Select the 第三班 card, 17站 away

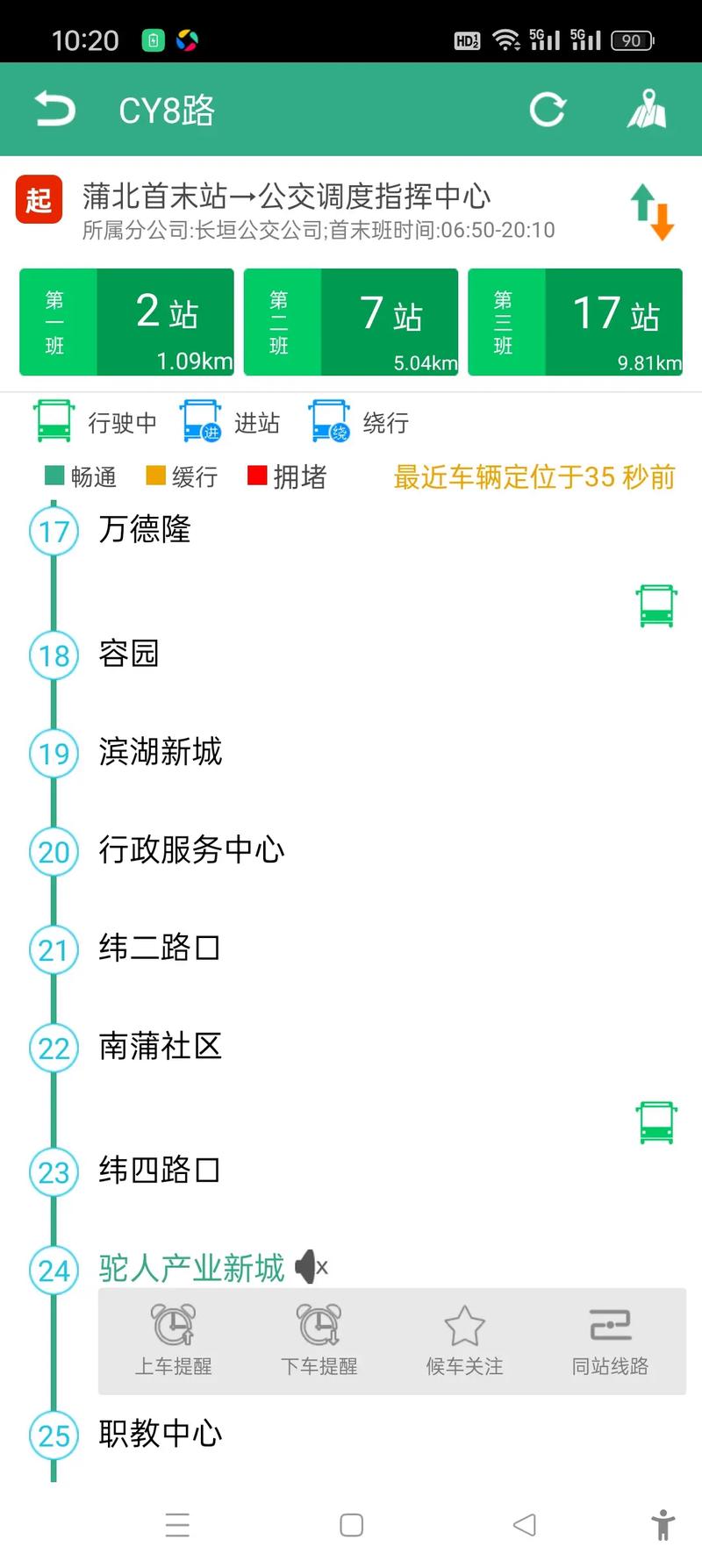[575, 322]
